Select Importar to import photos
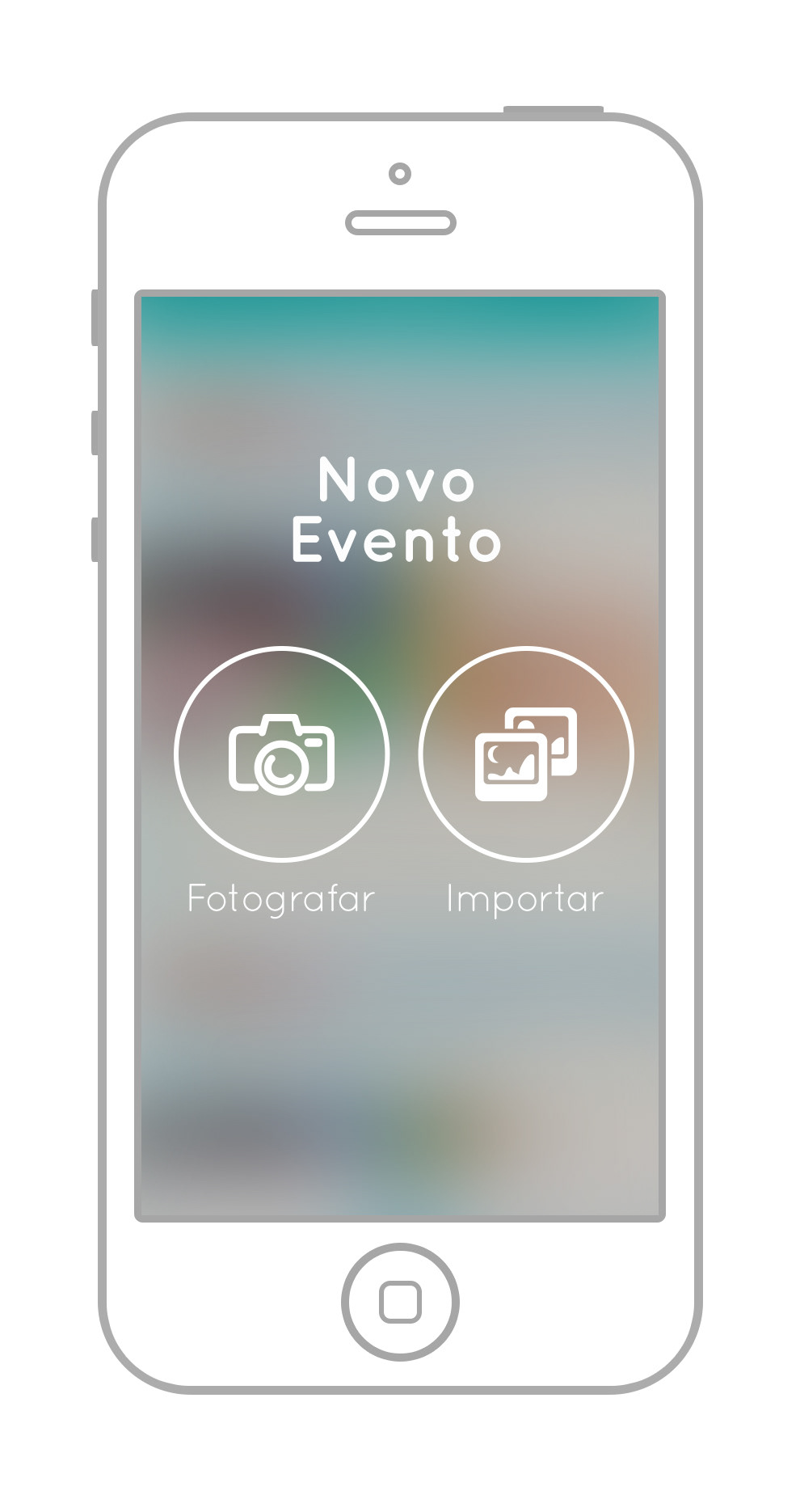The height and width of the screenshot is (1512, 800). tap(526, 754)
